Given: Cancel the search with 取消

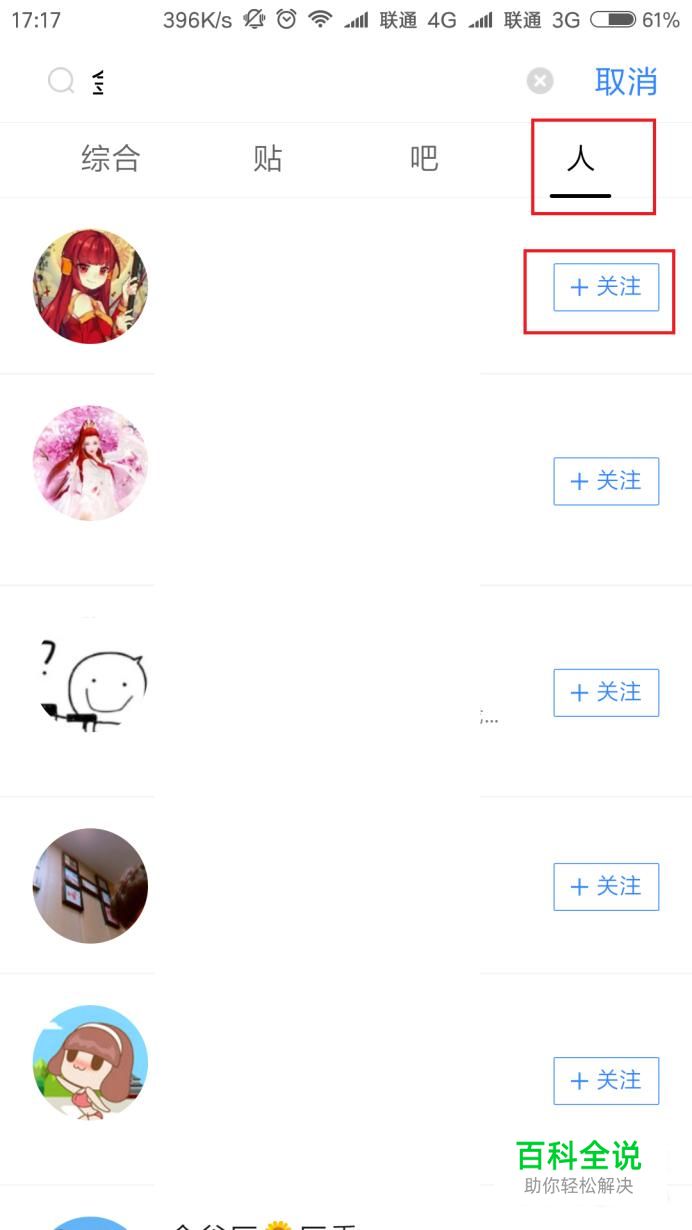Looking at the screenshot, I should (x=626, y=81).
